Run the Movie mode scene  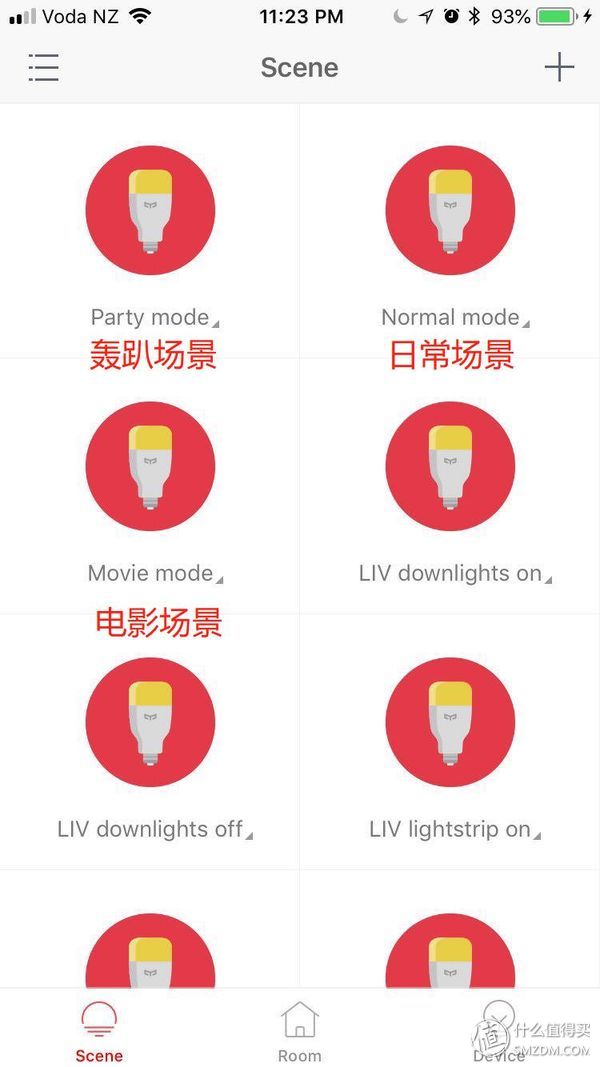click(150, 466)
